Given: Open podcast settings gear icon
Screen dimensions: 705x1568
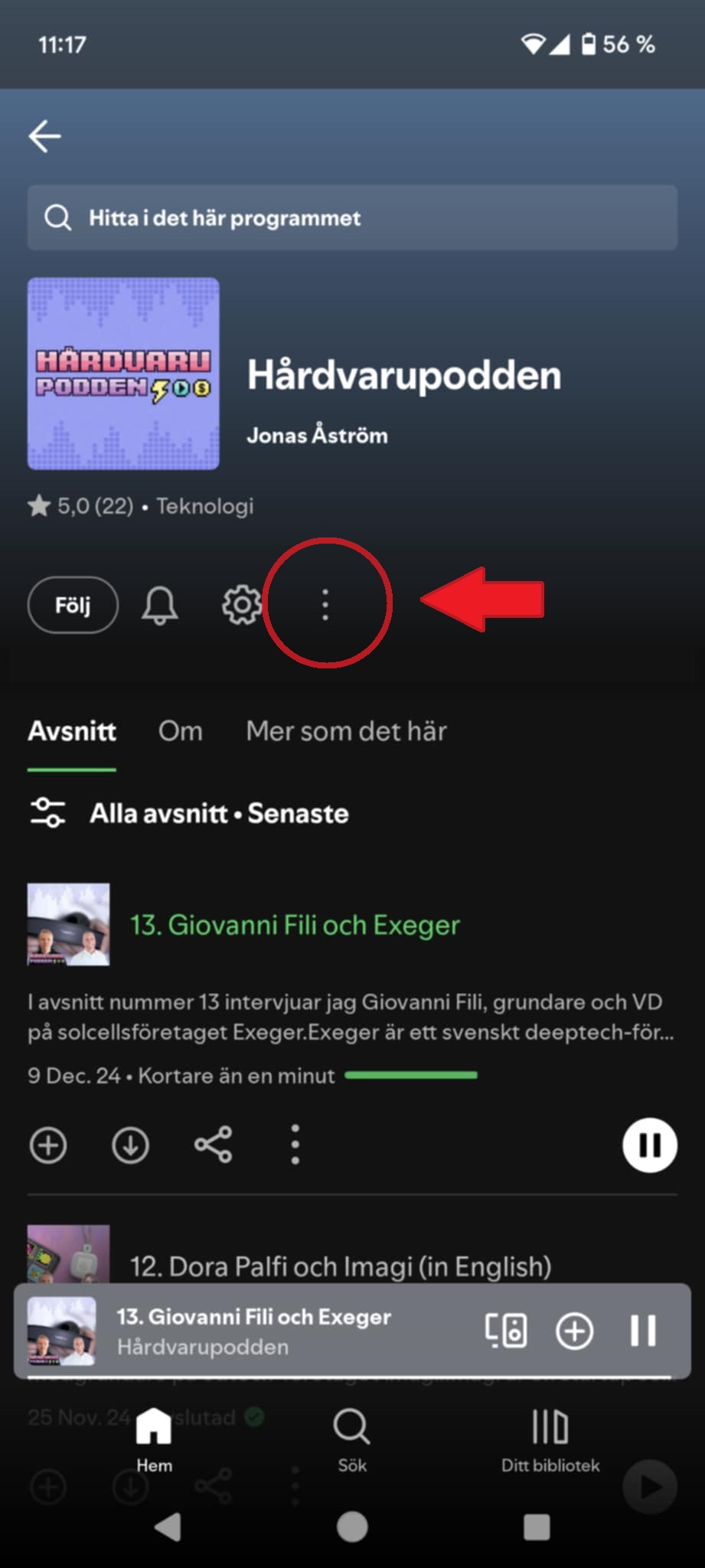Looking at the screenshot, I should (241, 605).
